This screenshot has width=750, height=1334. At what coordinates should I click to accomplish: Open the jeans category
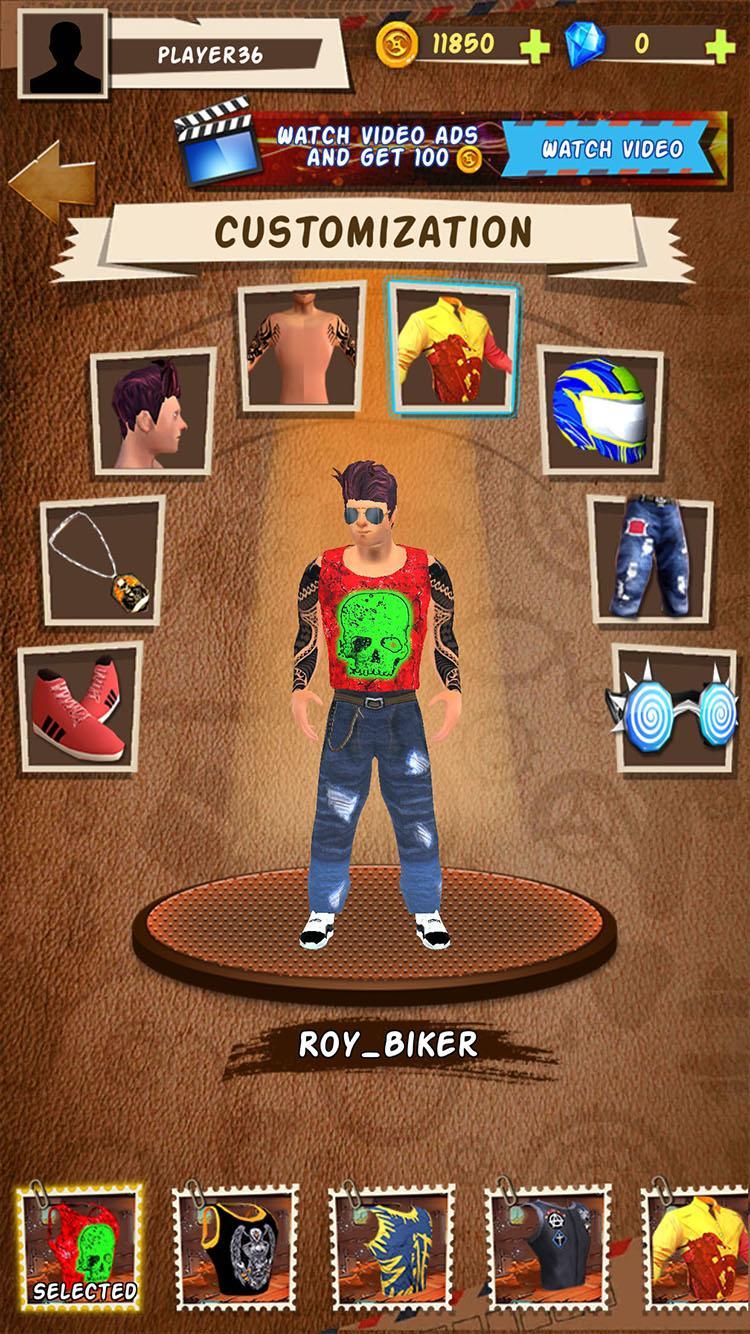tap(650, 560)
